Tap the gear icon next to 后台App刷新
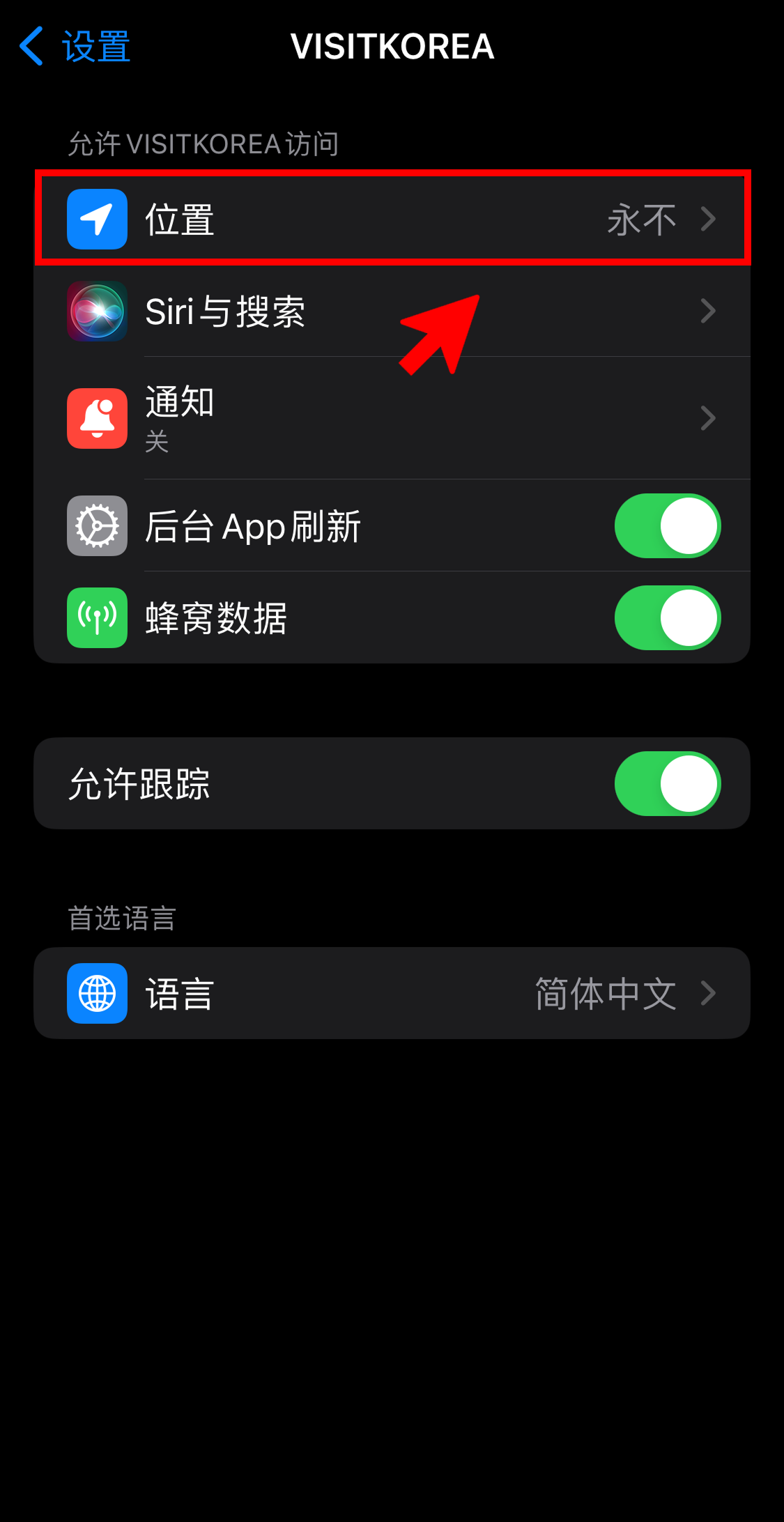 96,526
